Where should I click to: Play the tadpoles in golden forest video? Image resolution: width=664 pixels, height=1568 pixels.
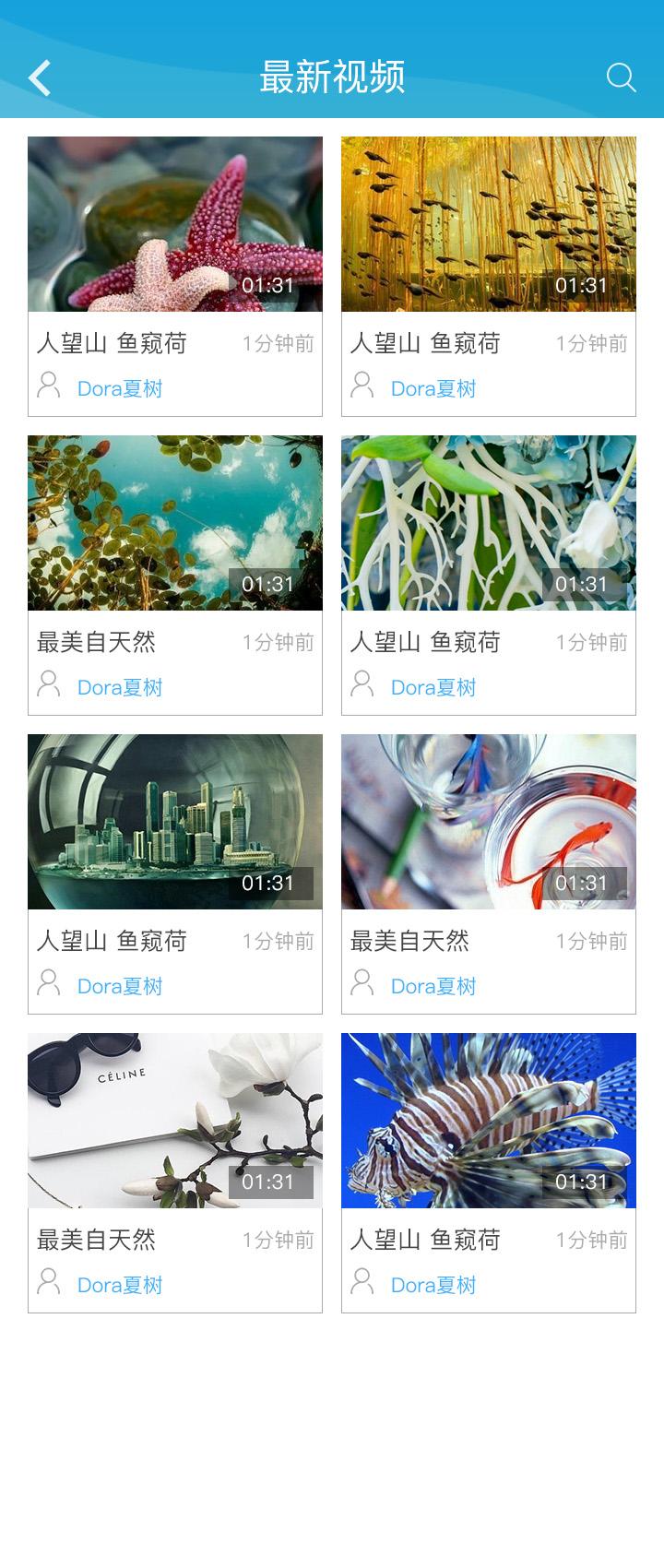pyautogui.click(x=489, y=224)
